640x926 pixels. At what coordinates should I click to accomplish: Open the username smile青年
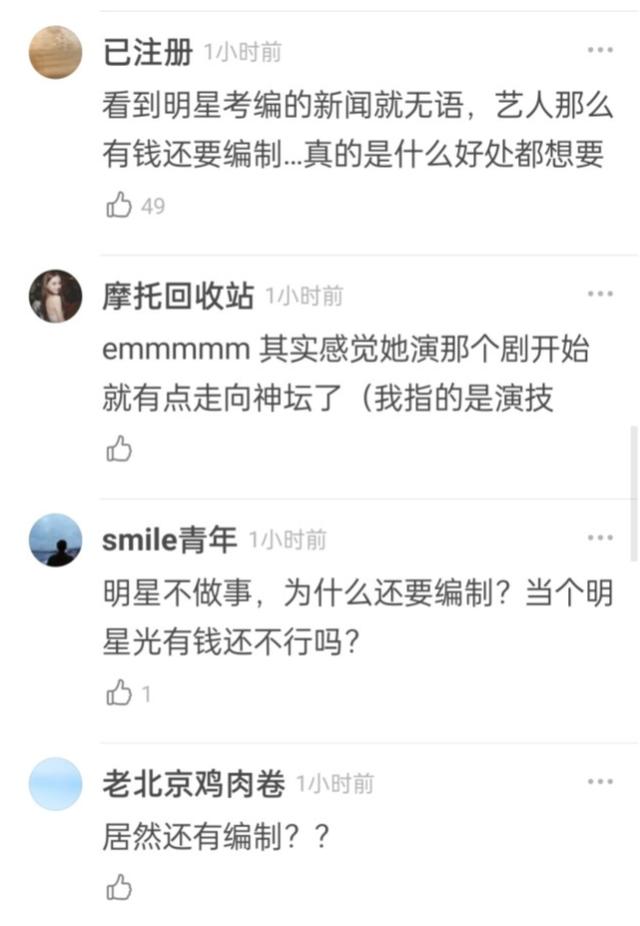169,539
